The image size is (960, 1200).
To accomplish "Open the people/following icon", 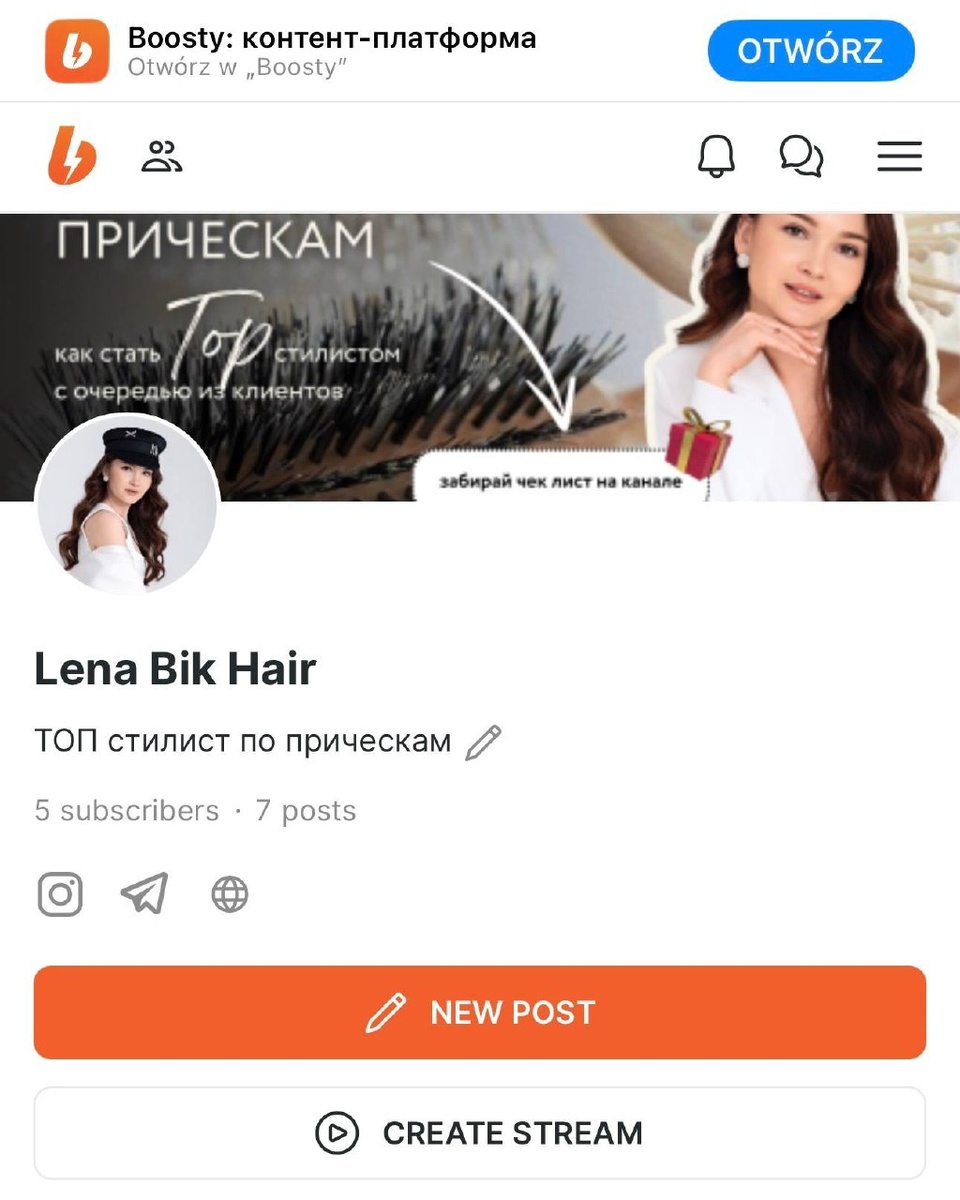I will [x=161, y=157].
